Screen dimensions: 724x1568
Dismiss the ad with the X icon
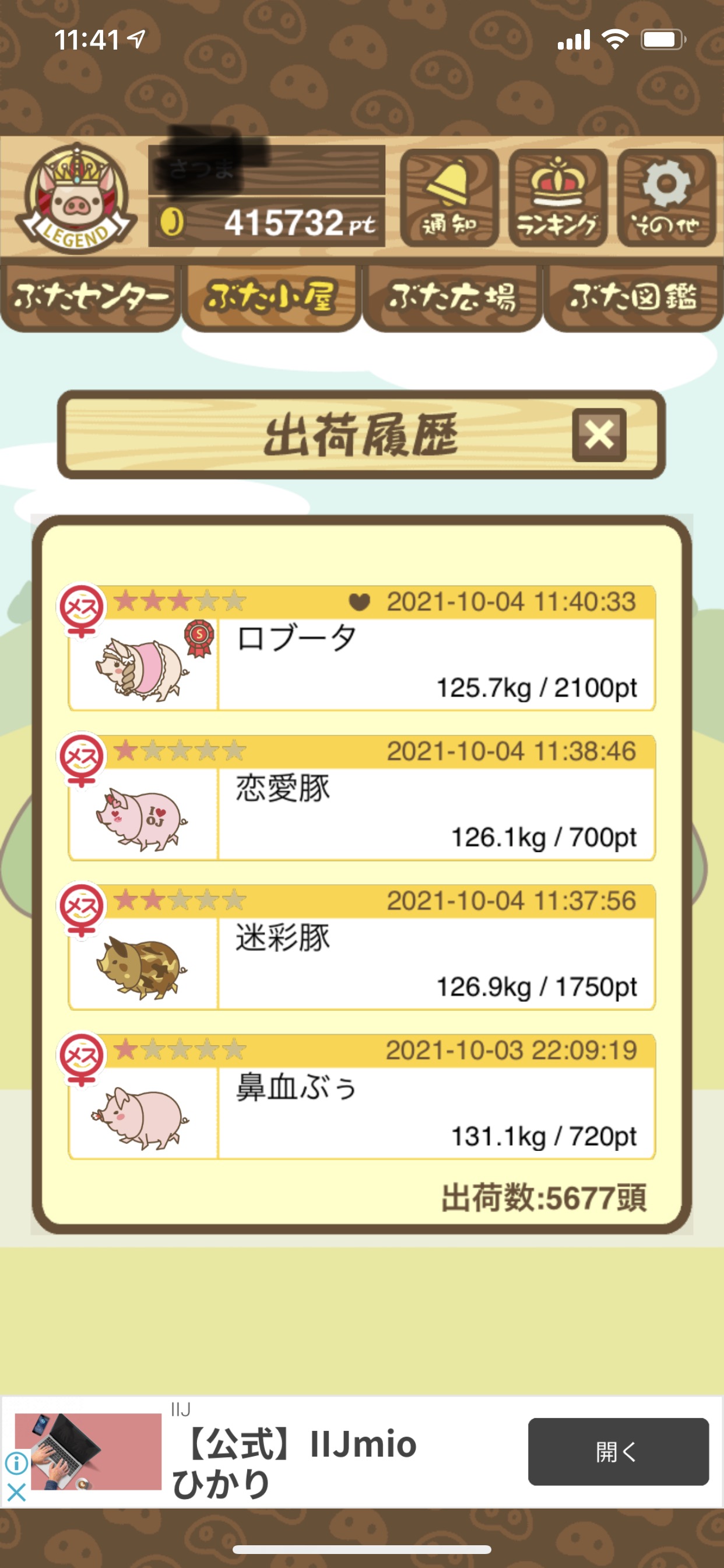coord(16,1492)
